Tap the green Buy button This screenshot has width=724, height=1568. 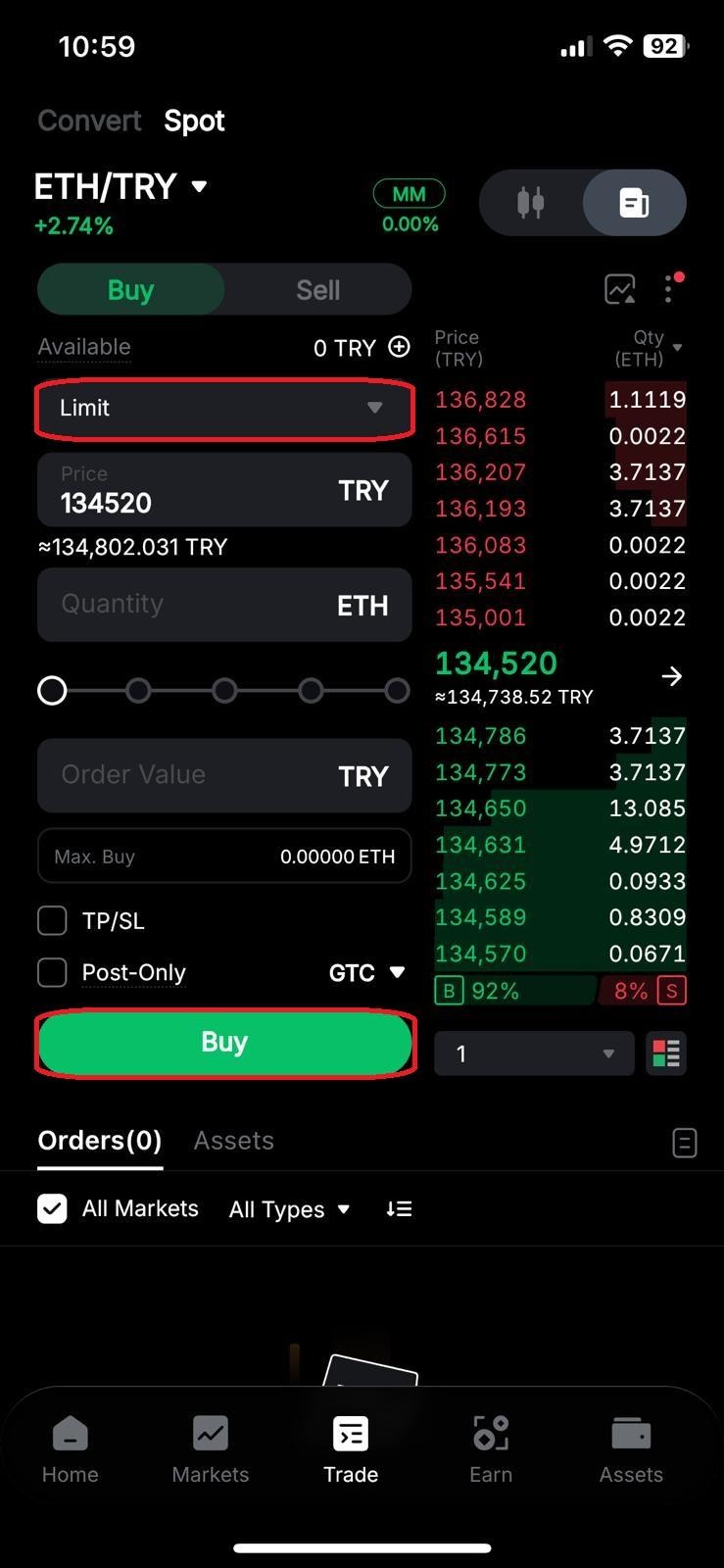(224, 1043)
